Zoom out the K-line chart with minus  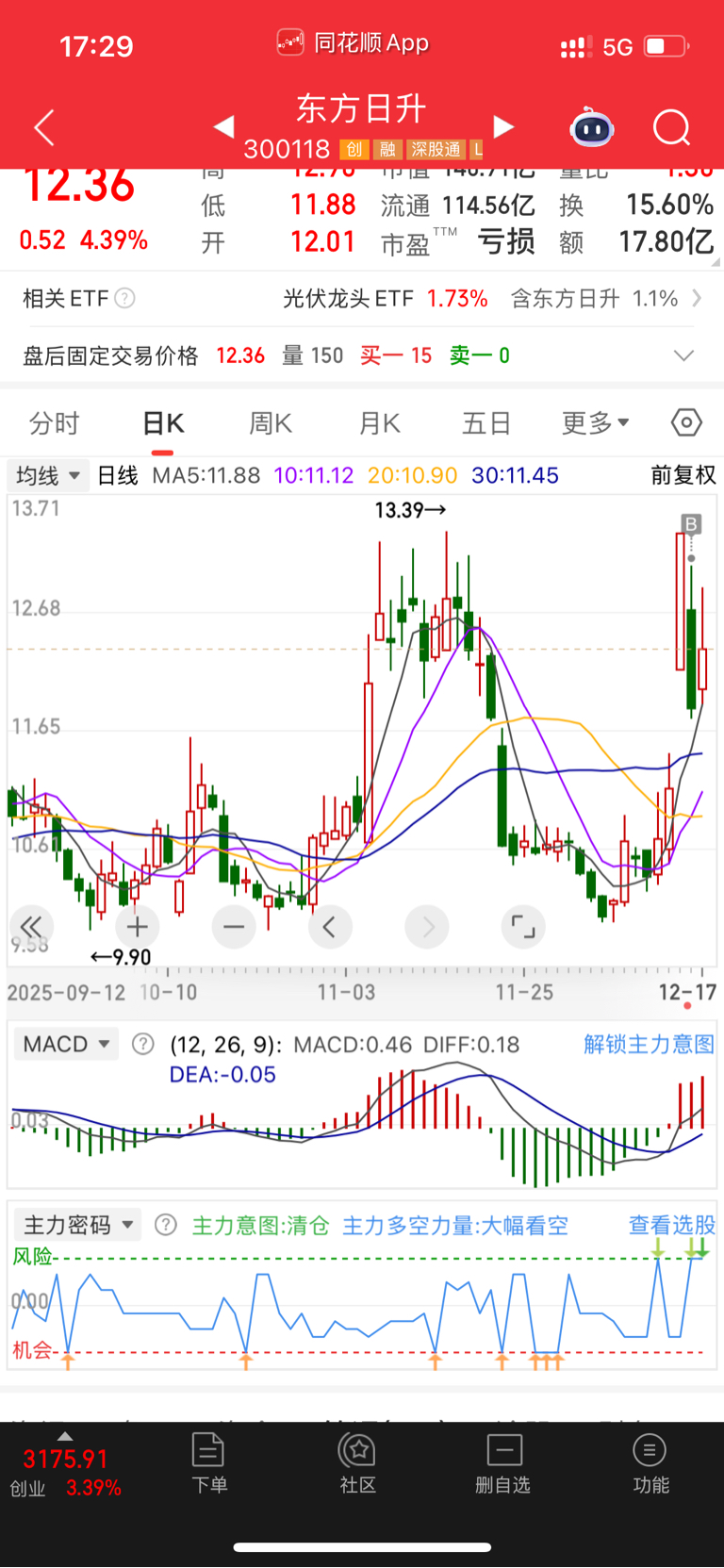point(234,927)
